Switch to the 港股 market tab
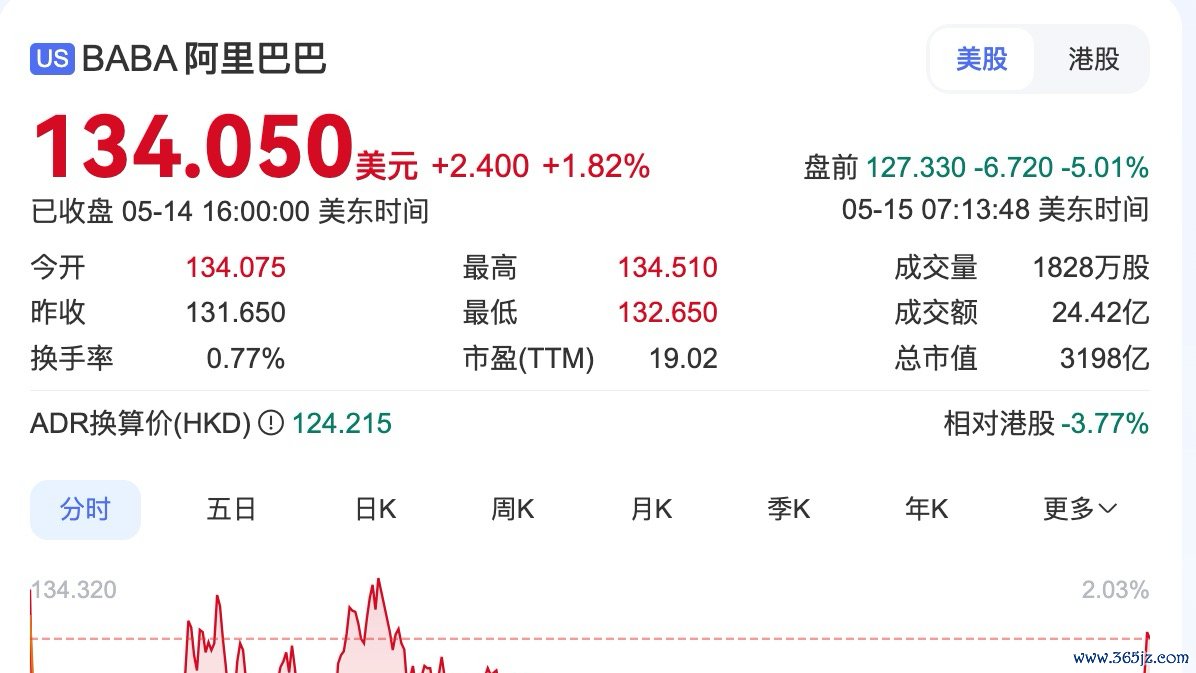The height and width of the screenshot is (673, 1196). 1093,59
